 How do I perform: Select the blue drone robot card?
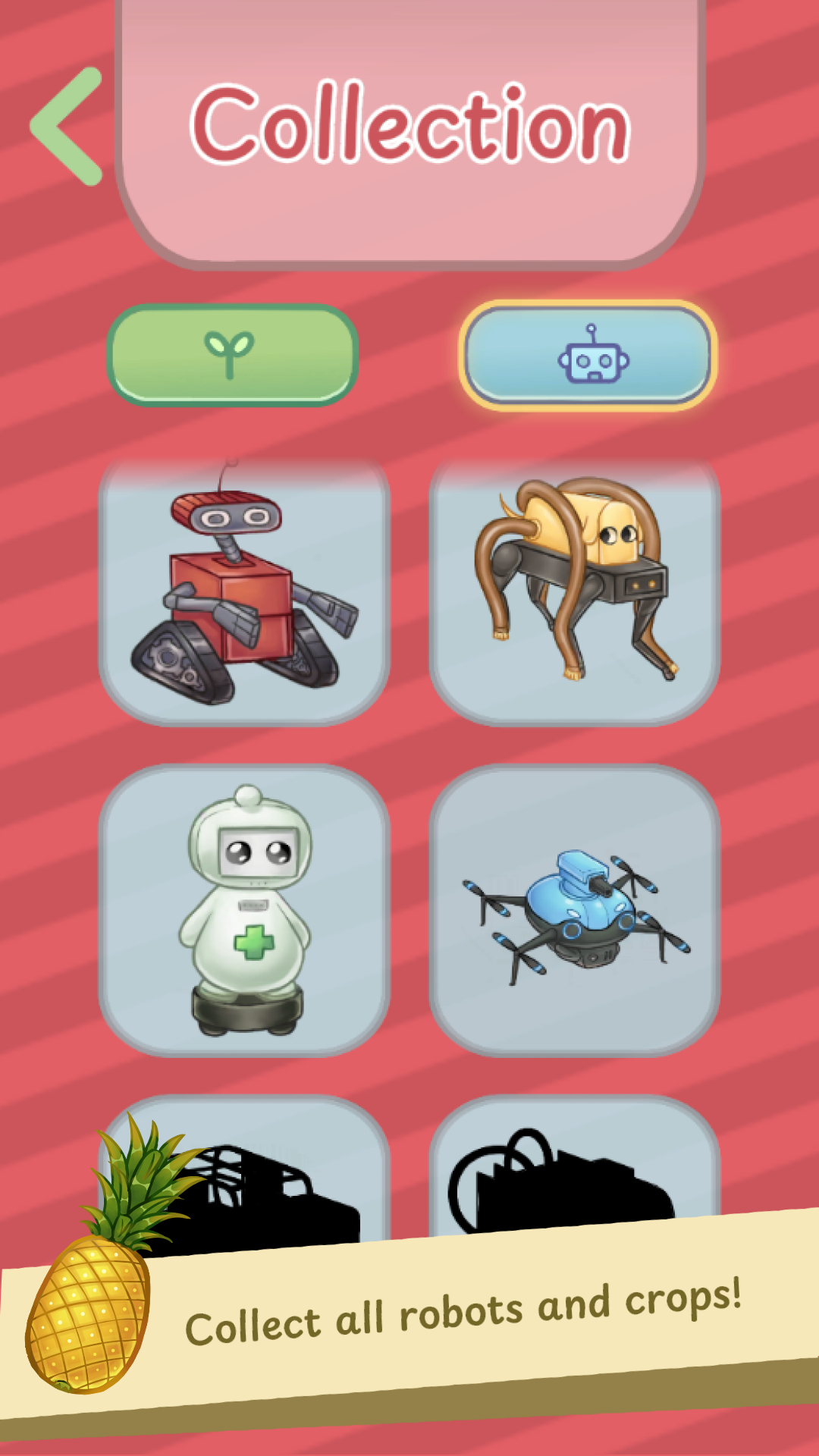click(x=574, y=910)
